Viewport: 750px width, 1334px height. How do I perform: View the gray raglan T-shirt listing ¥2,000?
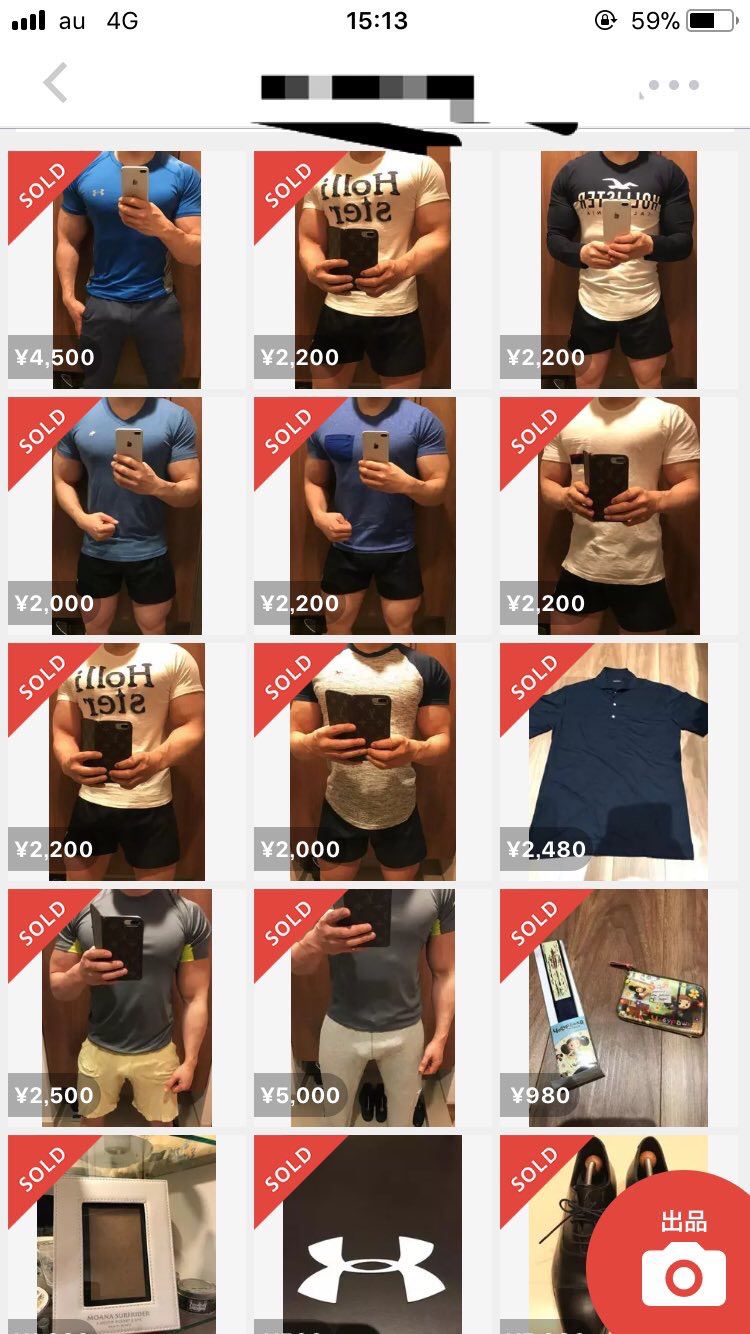[x=372, y=762]
